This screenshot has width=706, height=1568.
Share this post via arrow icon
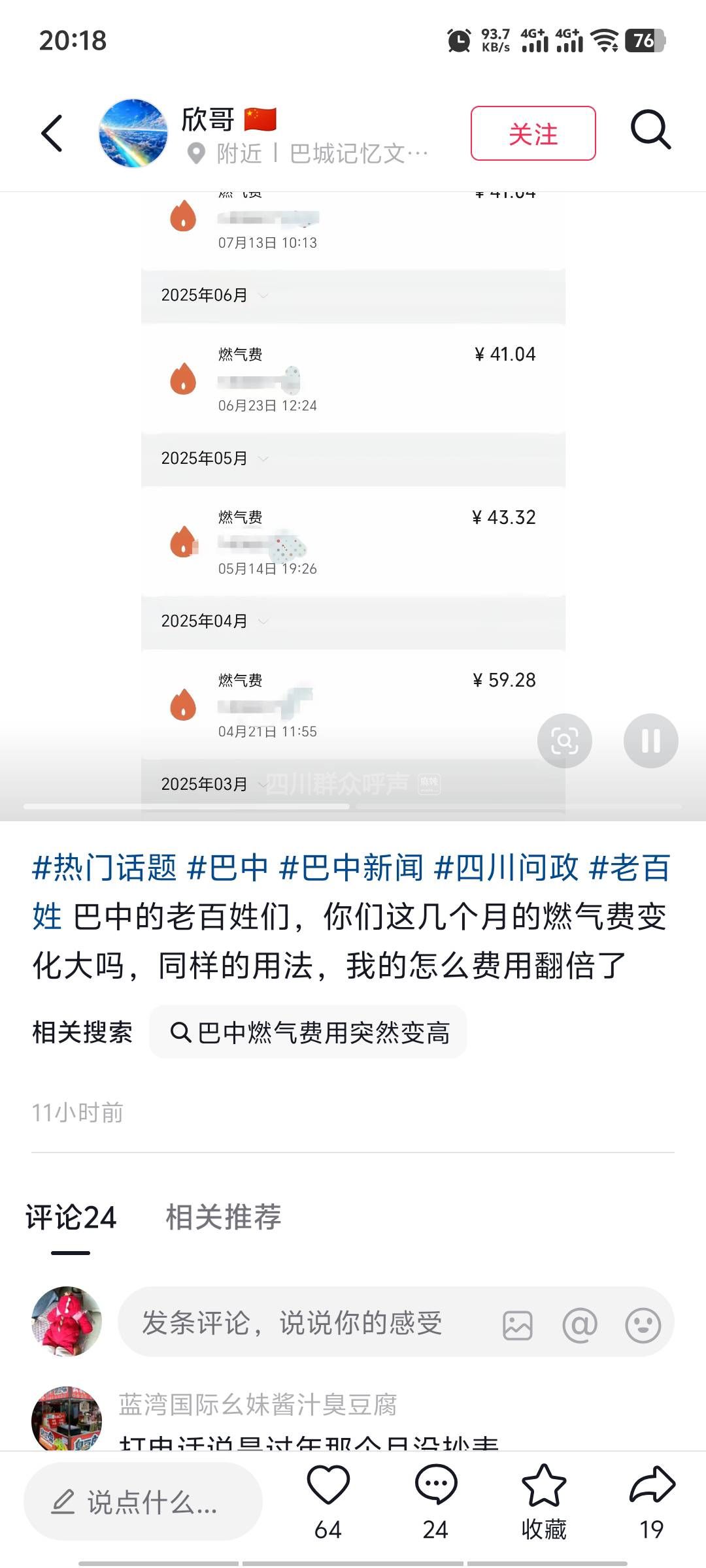[x=651, y=1486]
